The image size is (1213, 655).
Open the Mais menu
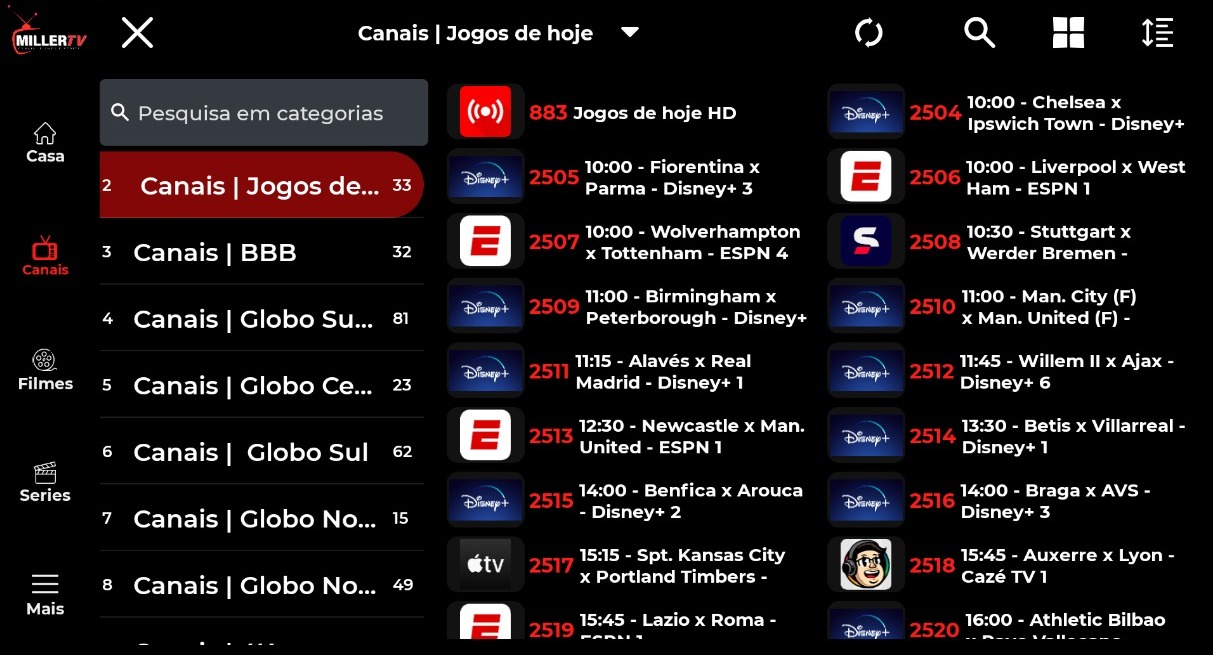coord(45,595)
